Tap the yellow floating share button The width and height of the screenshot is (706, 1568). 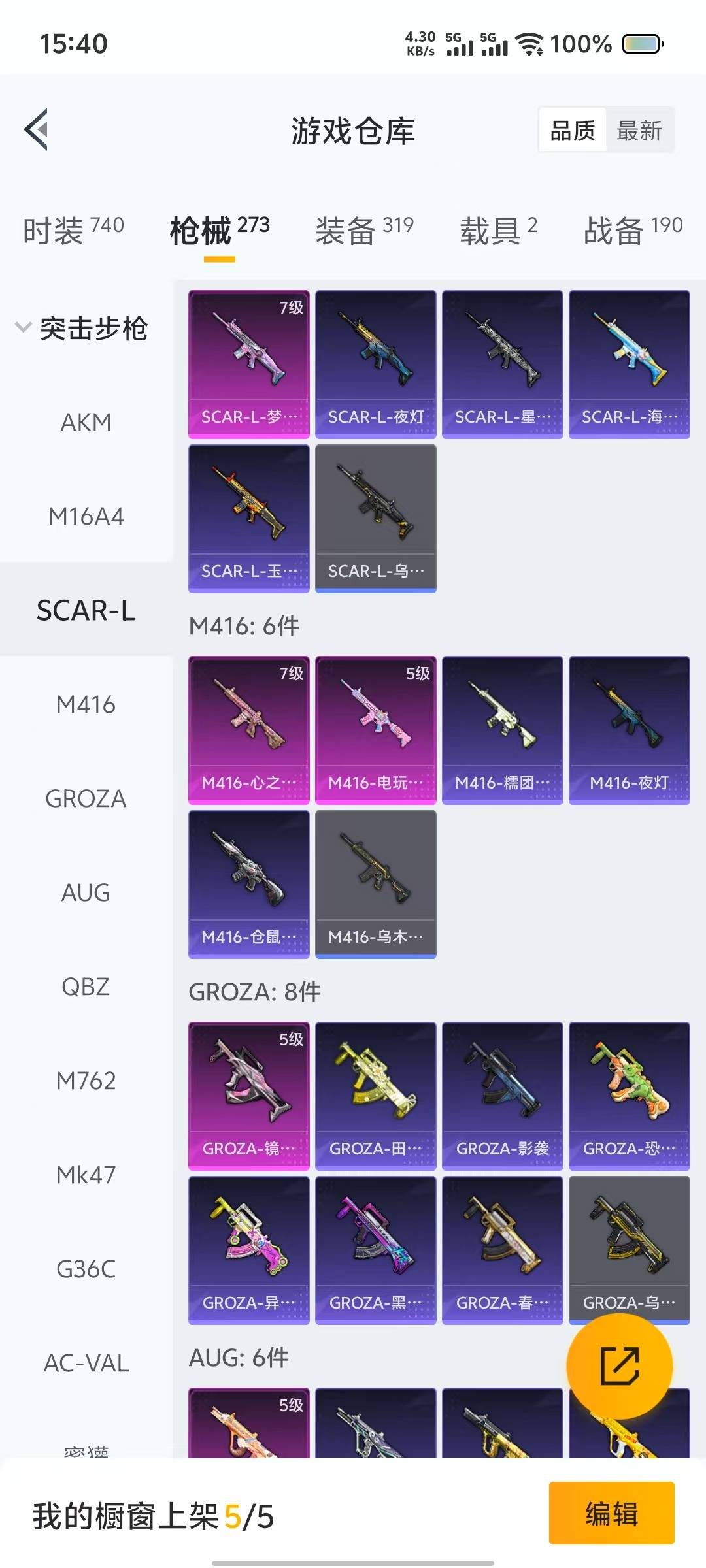(x=619, y=1366)
